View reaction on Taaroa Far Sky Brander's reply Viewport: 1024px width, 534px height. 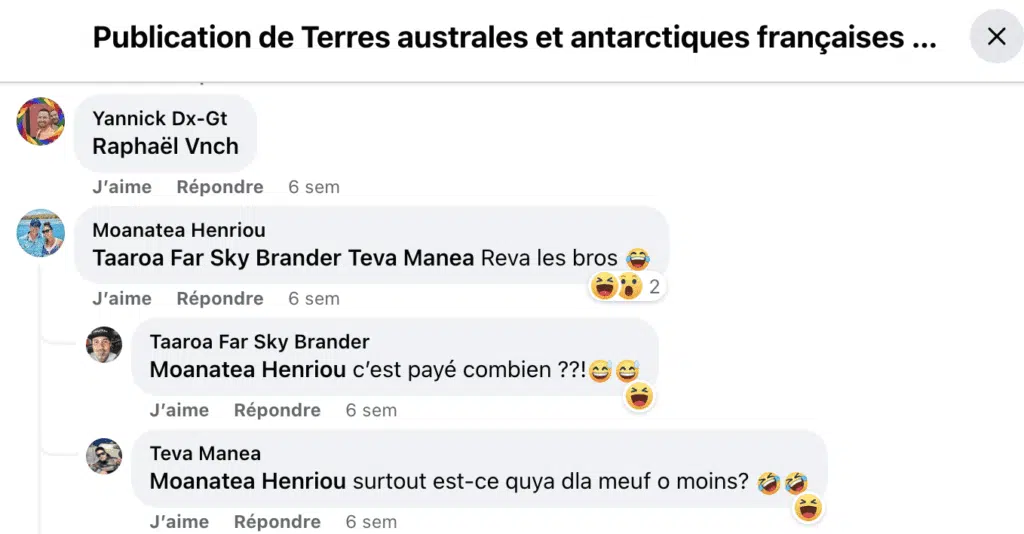[x=639, y=398]
